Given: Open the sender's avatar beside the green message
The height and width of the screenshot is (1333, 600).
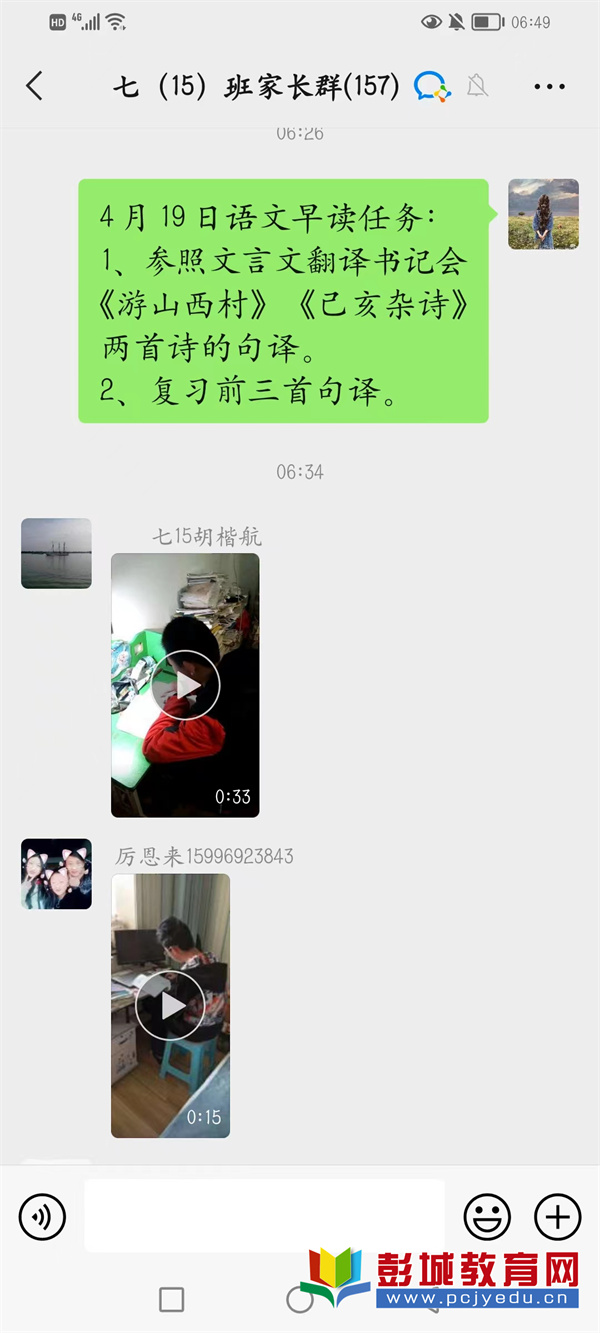Looking at the screenshot, I should point(543,214).
